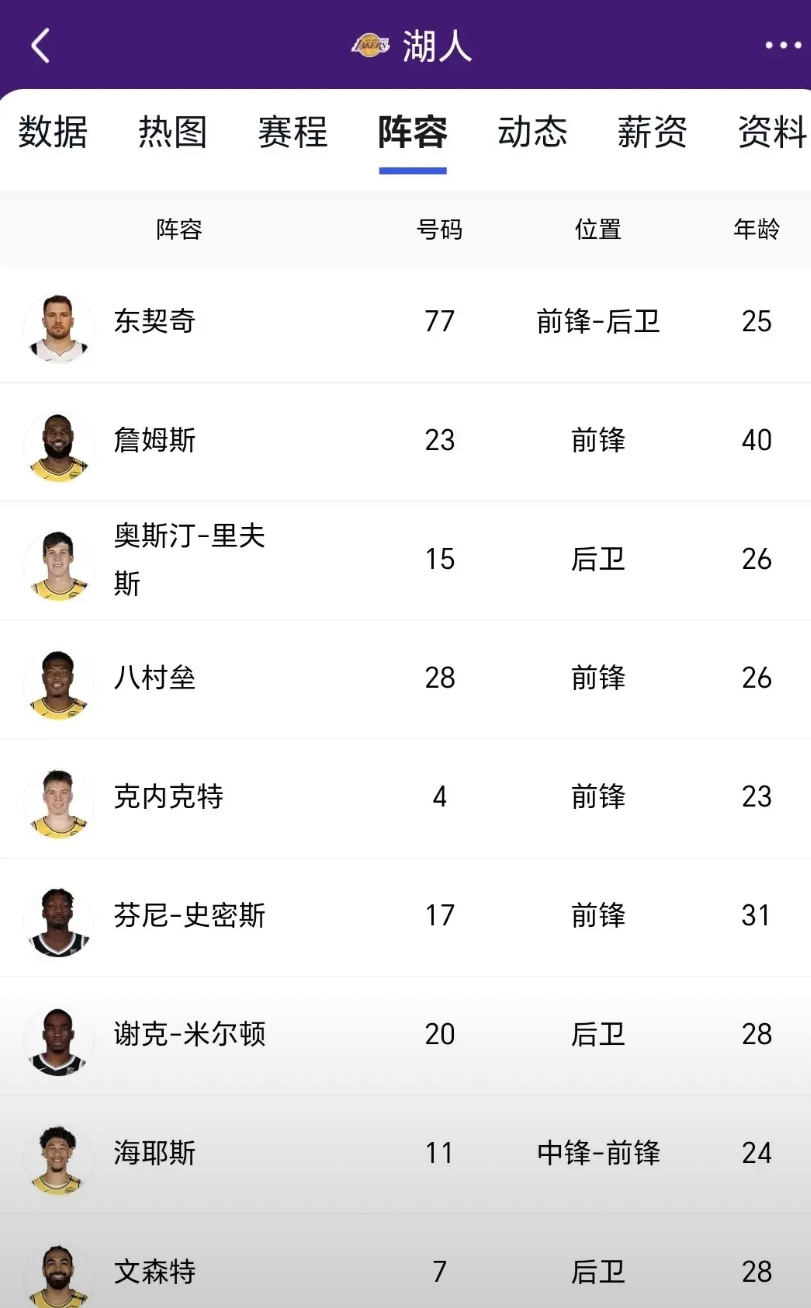811x1308 pixels.
Task: Select the 阵容 roster tab
Action: 413,132
